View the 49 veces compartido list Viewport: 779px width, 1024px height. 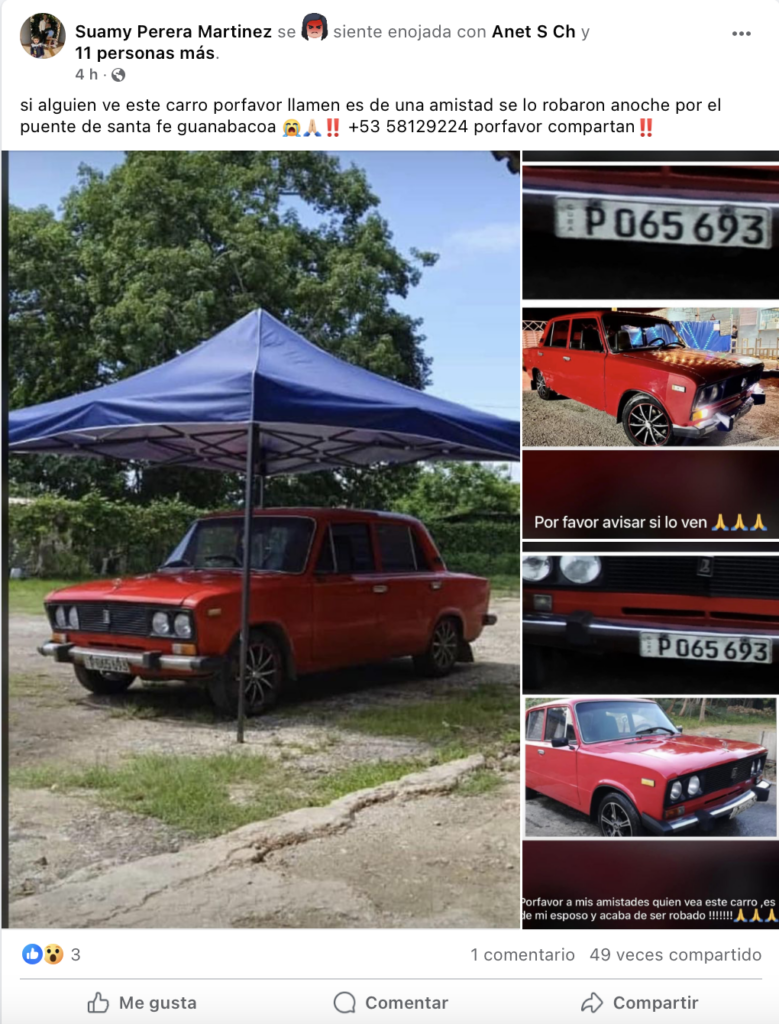coord(675,955)
